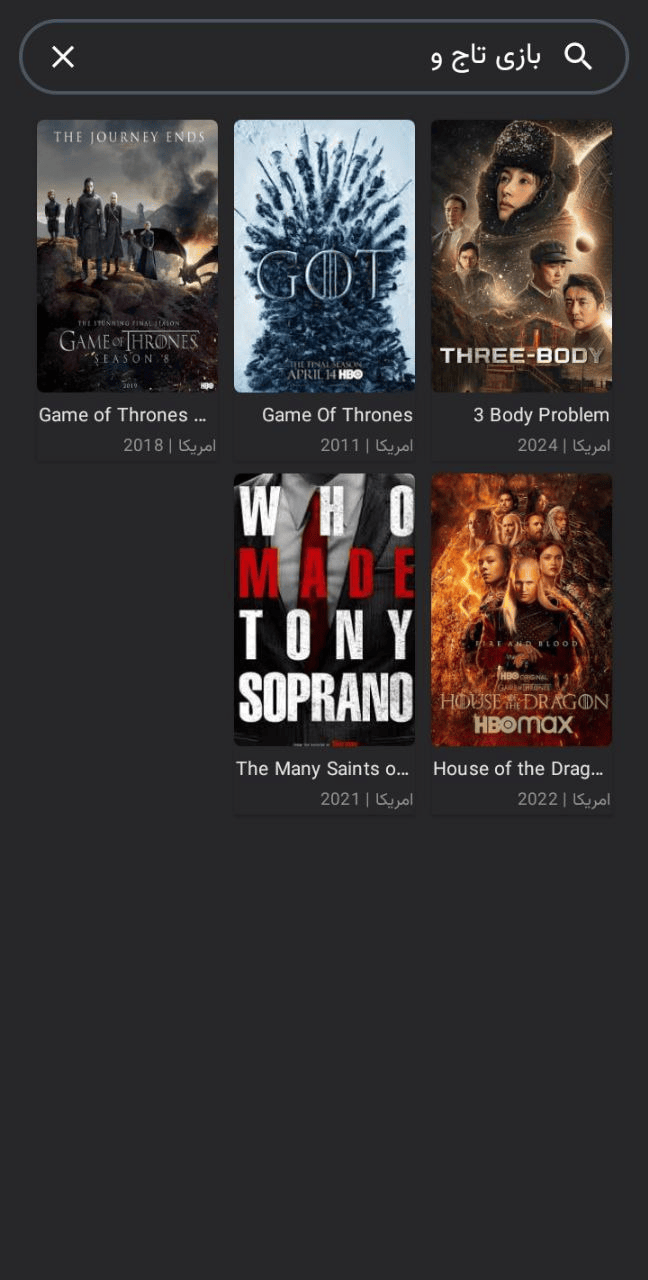
Task: Tap the magnifier search icon
Action: [x=579, y=57]
